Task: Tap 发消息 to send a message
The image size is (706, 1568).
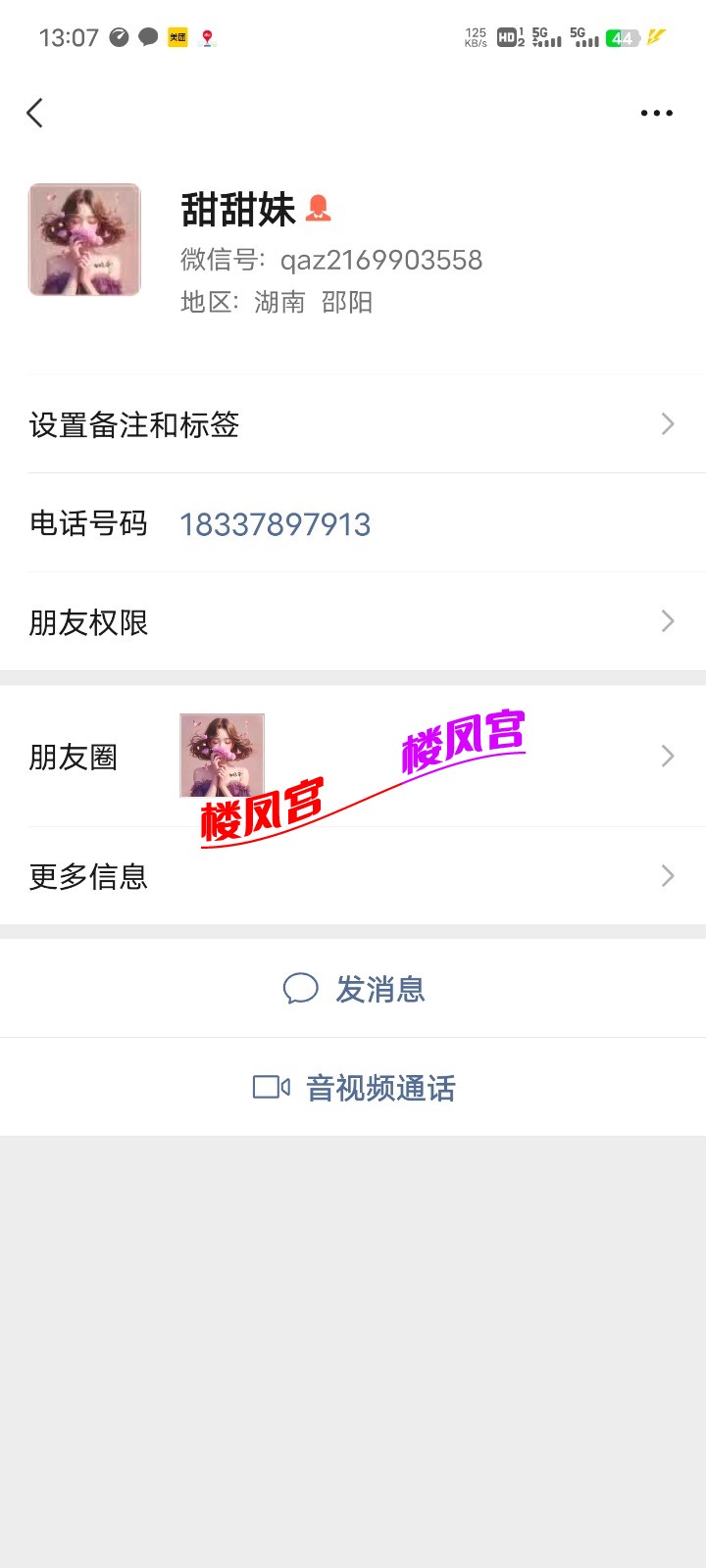Action: [353, 989]
